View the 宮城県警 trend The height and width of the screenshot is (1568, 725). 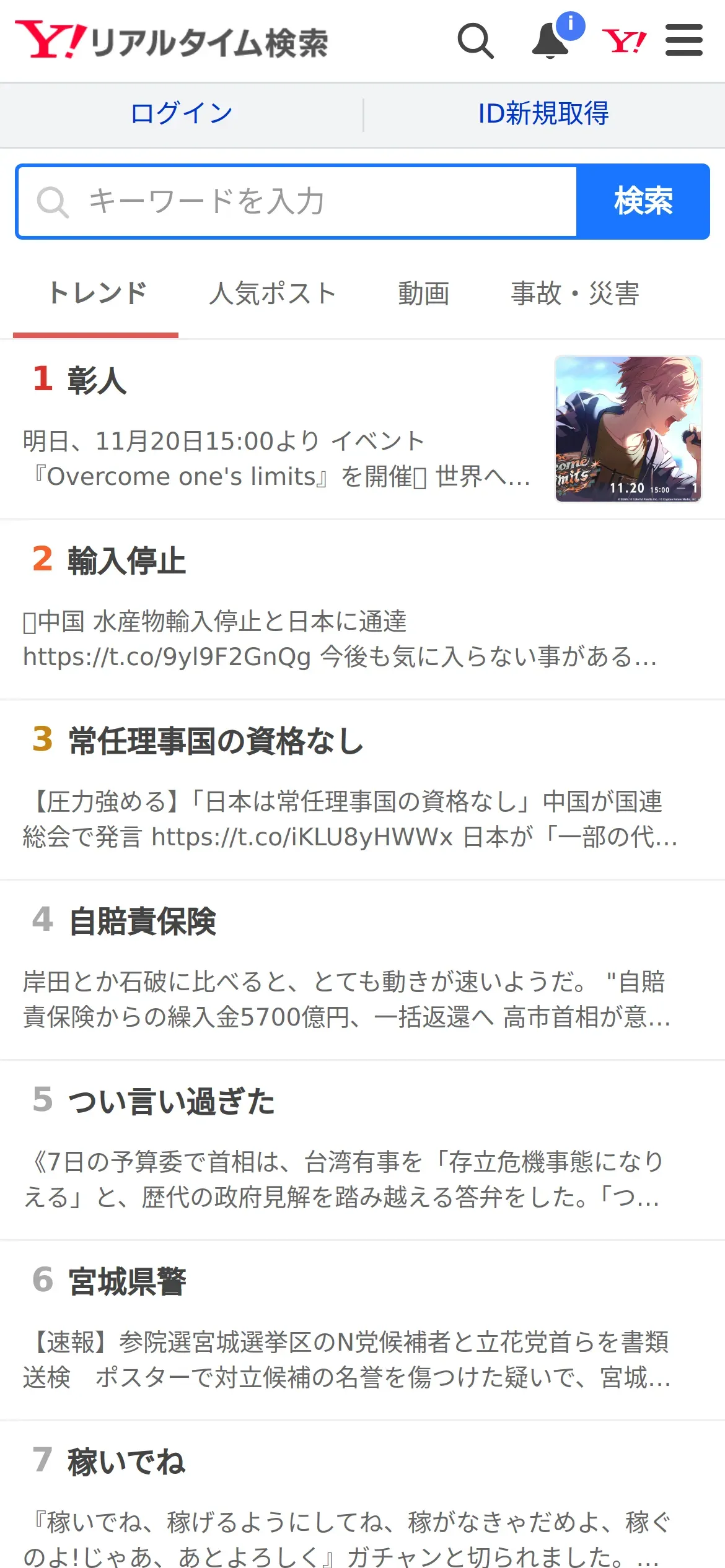tap(127, 1282)
